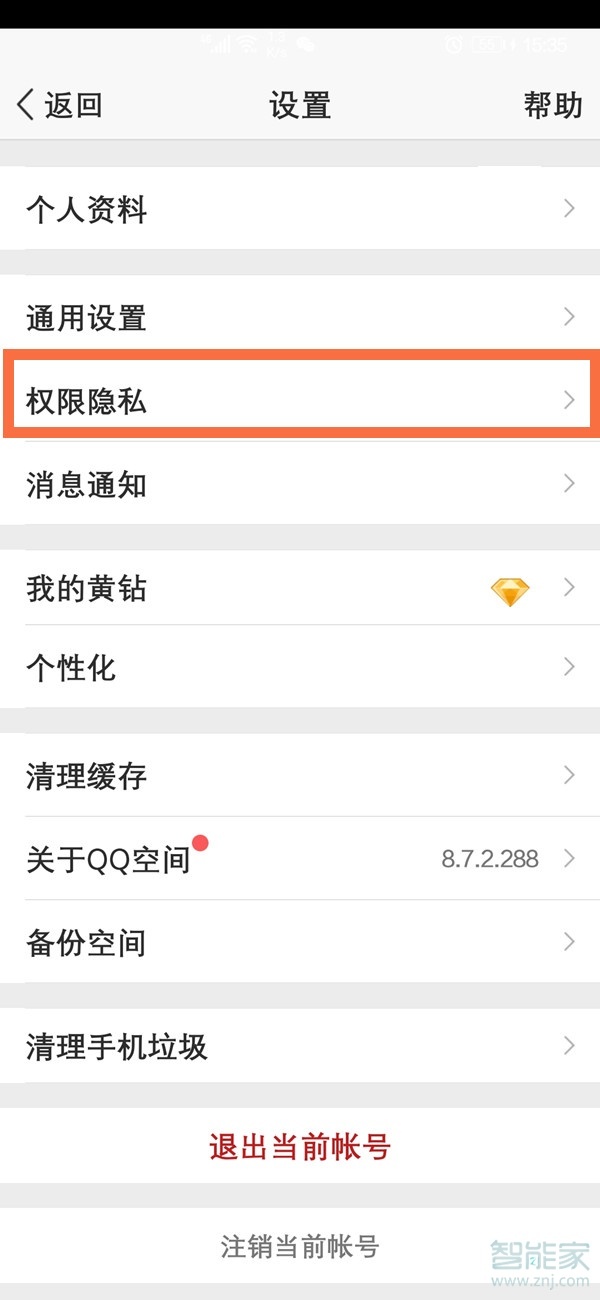Open the 帮助 help page
Screen dimensions: 600x1300
tap(552, 105)
